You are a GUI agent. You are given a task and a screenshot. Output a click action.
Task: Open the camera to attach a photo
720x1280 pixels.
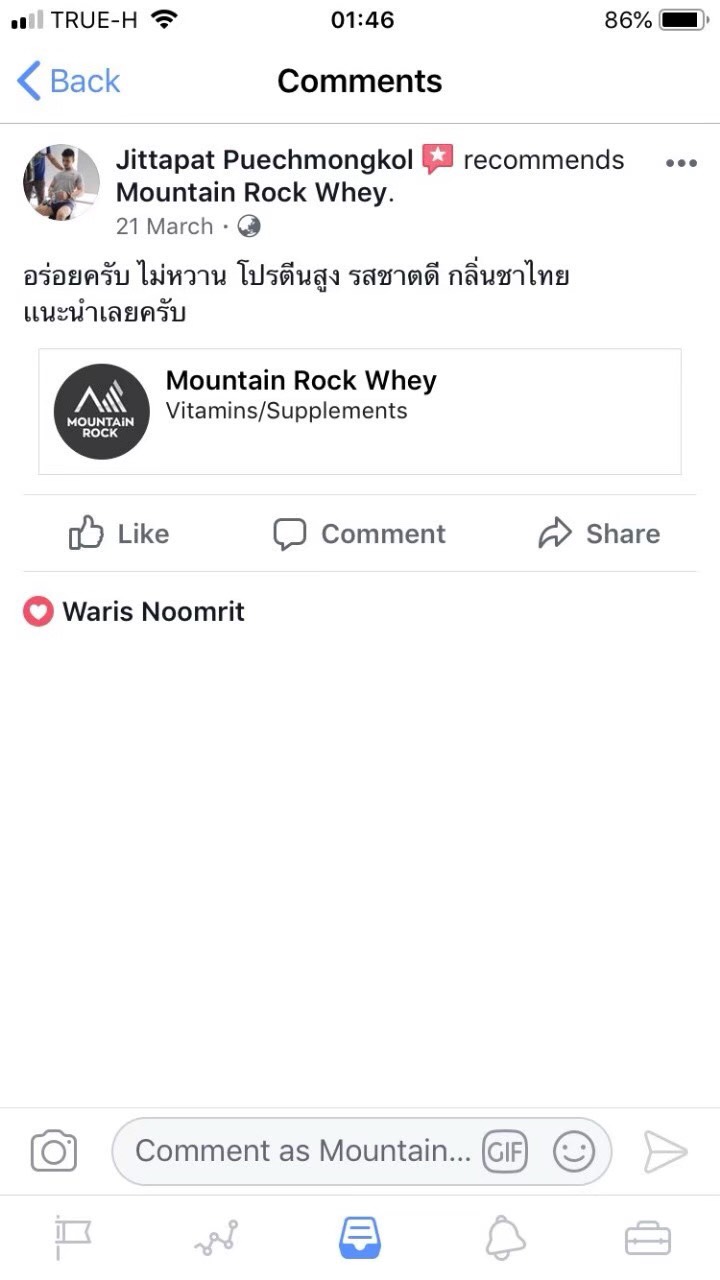(x=54, y=1152)
